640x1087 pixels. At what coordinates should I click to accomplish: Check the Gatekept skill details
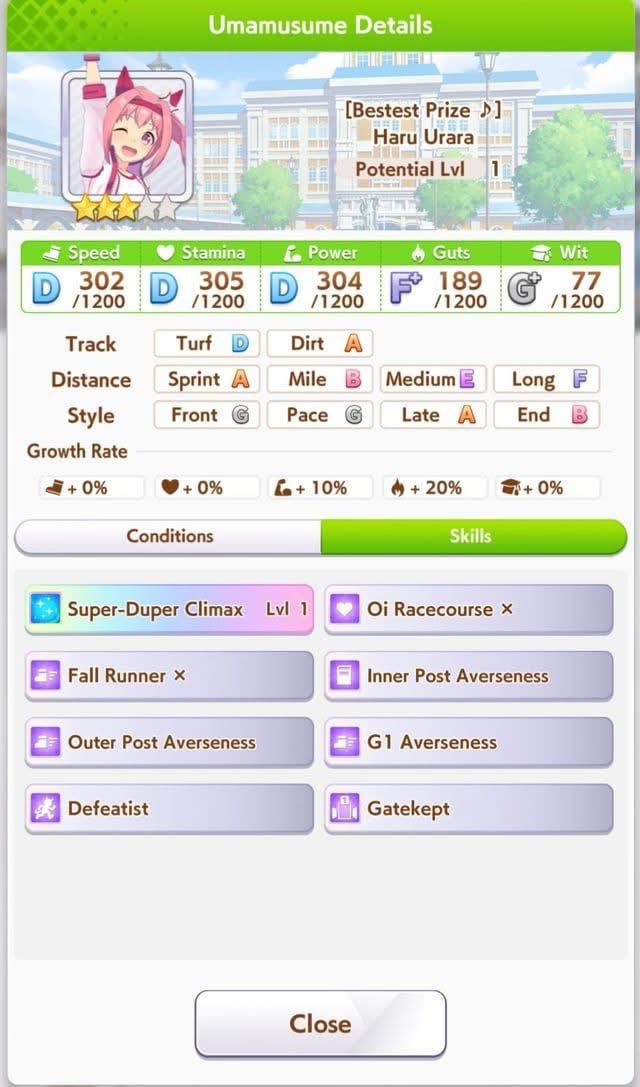click(468, 808)
